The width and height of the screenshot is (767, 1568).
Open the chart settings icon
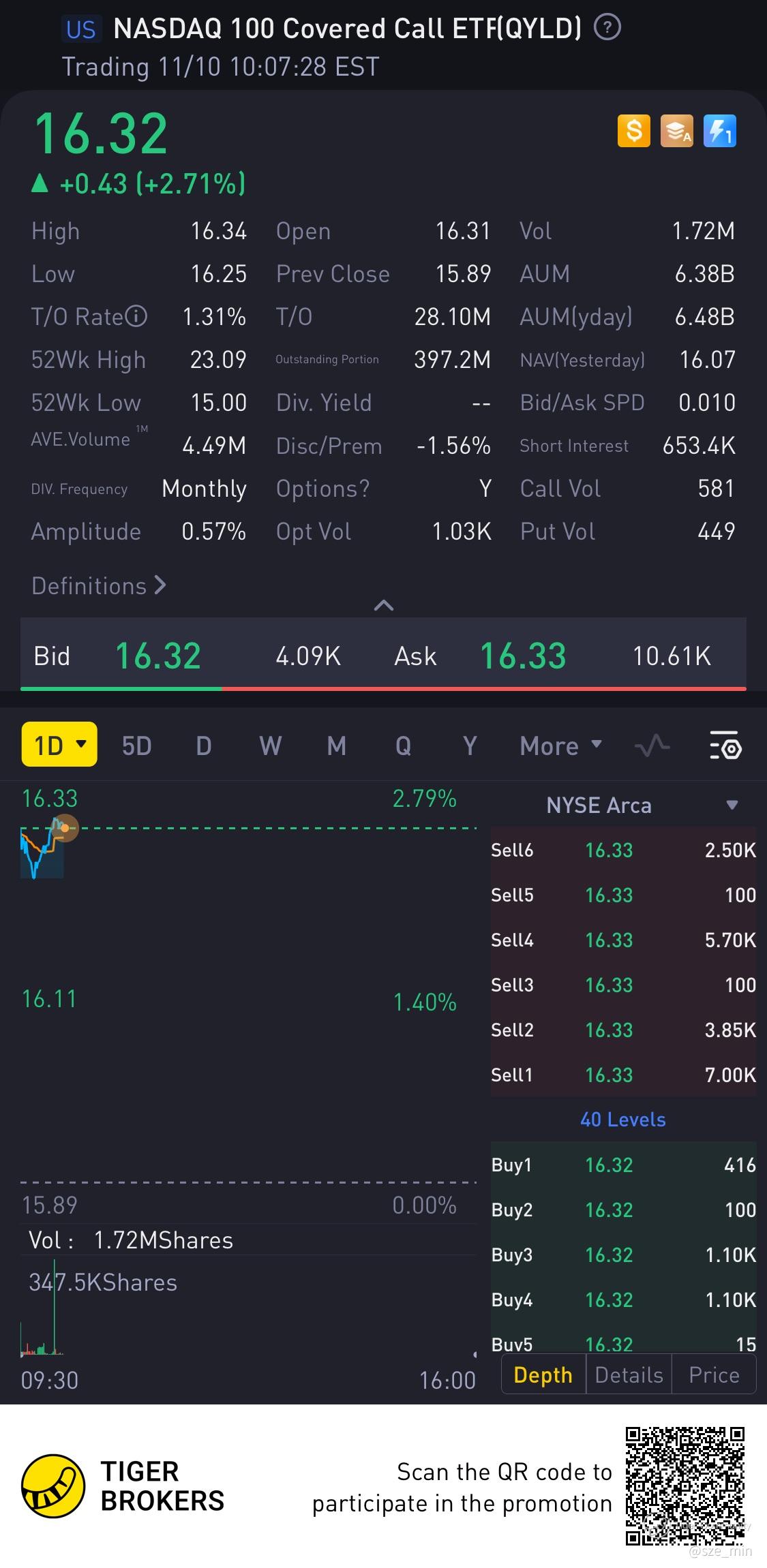pyautogui.click(x=725, y=746)
